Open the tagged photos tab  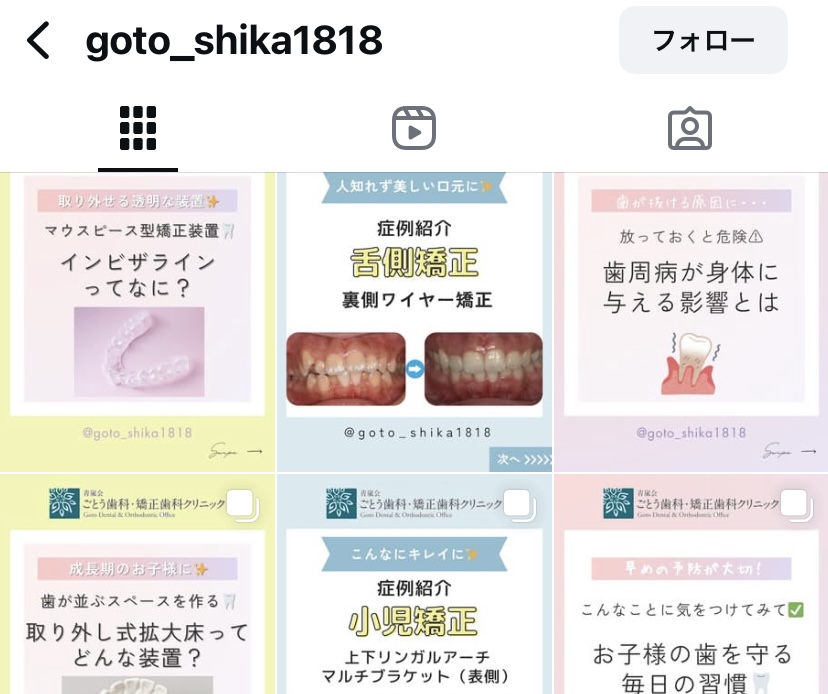(x=689, y=128)
